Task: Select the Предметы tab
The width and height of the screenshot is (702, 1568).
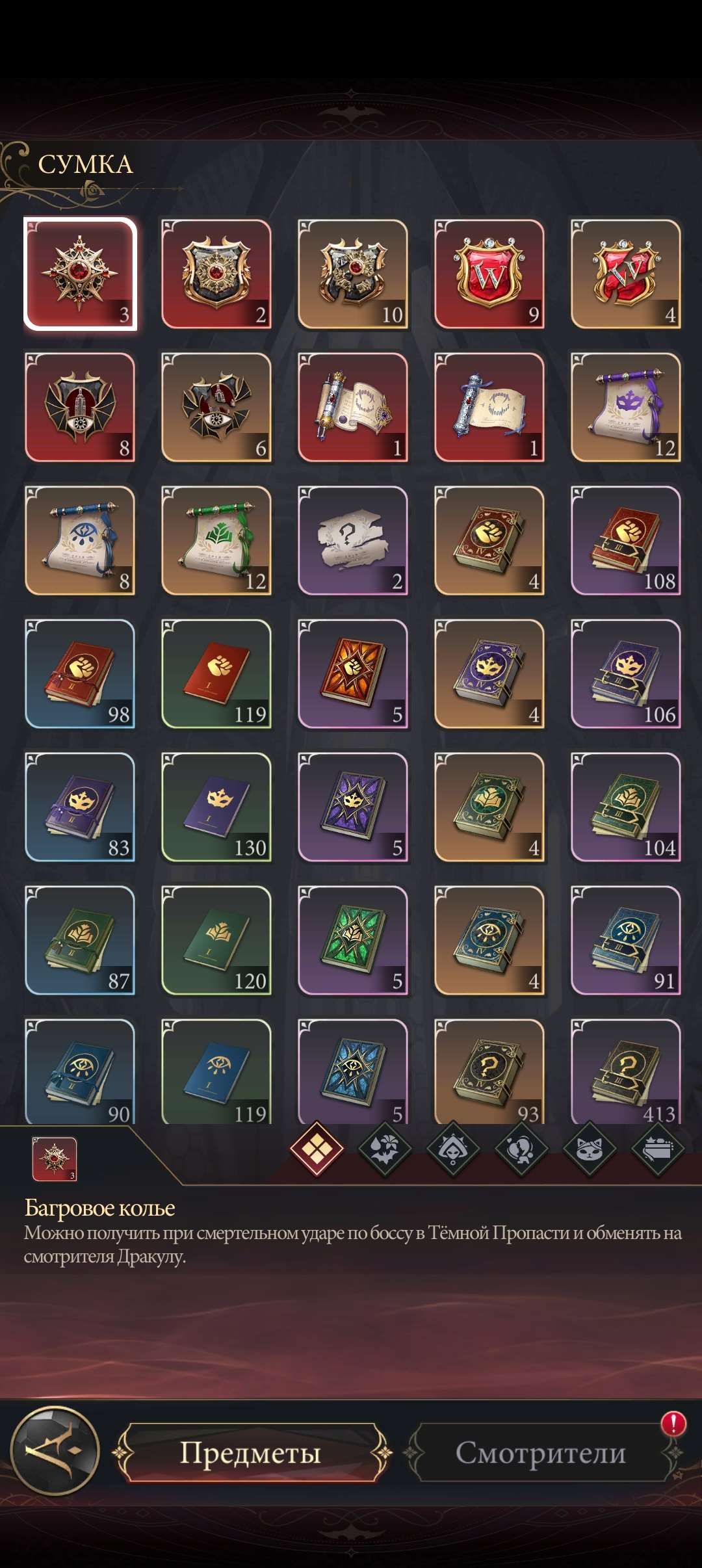Action: (250, 1453)
